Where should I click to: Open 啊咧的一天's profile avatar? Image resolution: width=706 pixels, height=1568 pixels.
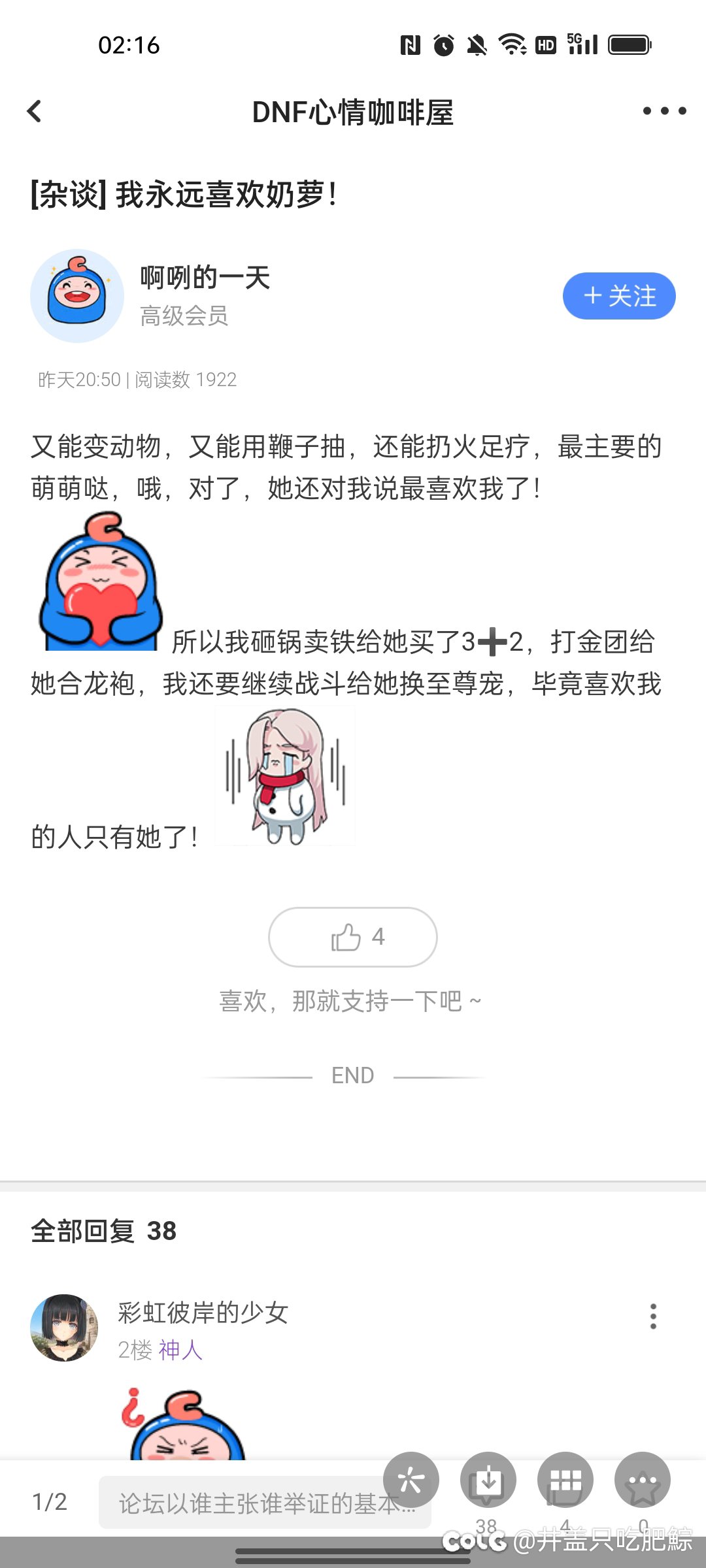coord(77,296)
